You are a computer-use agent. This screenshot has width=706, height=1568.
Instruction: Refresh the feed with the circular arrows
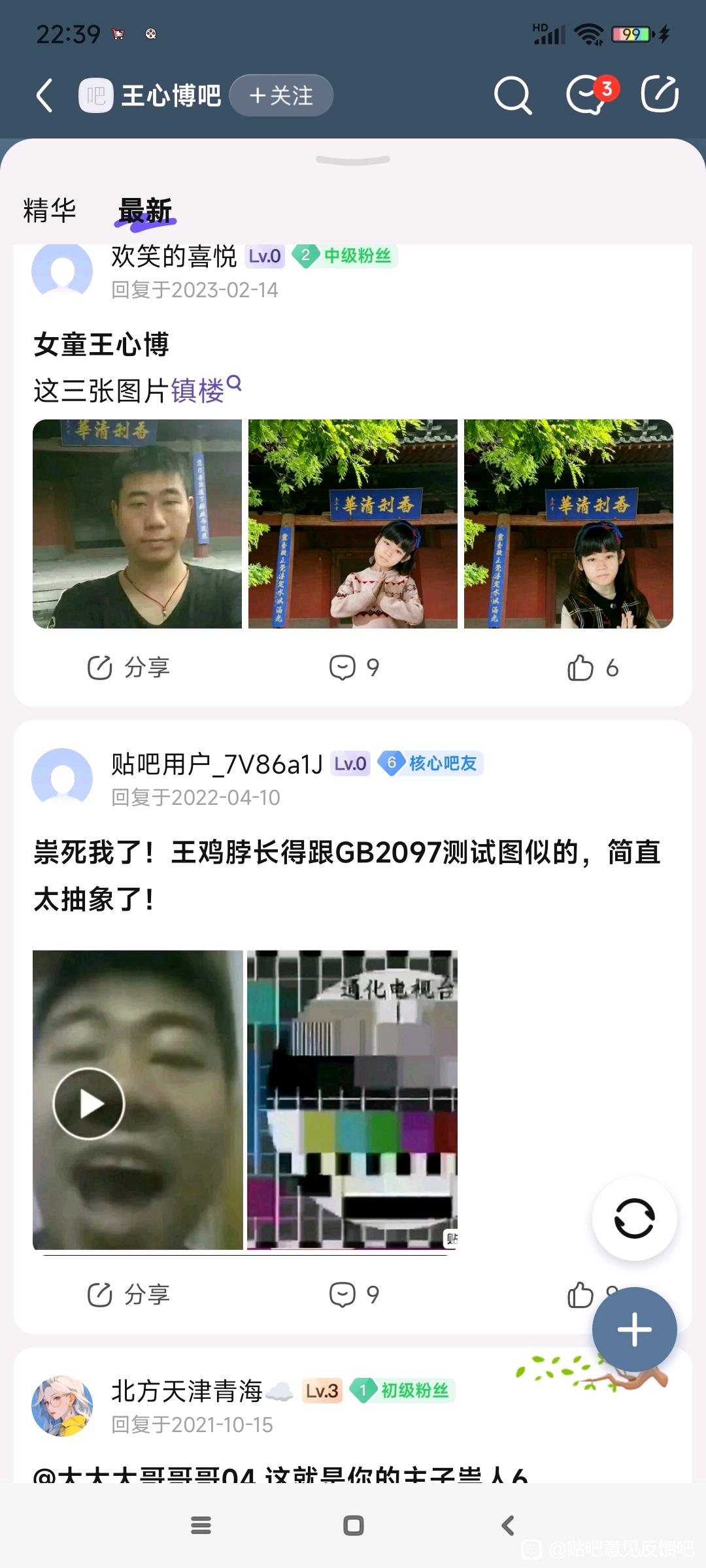coord(634,1218)
